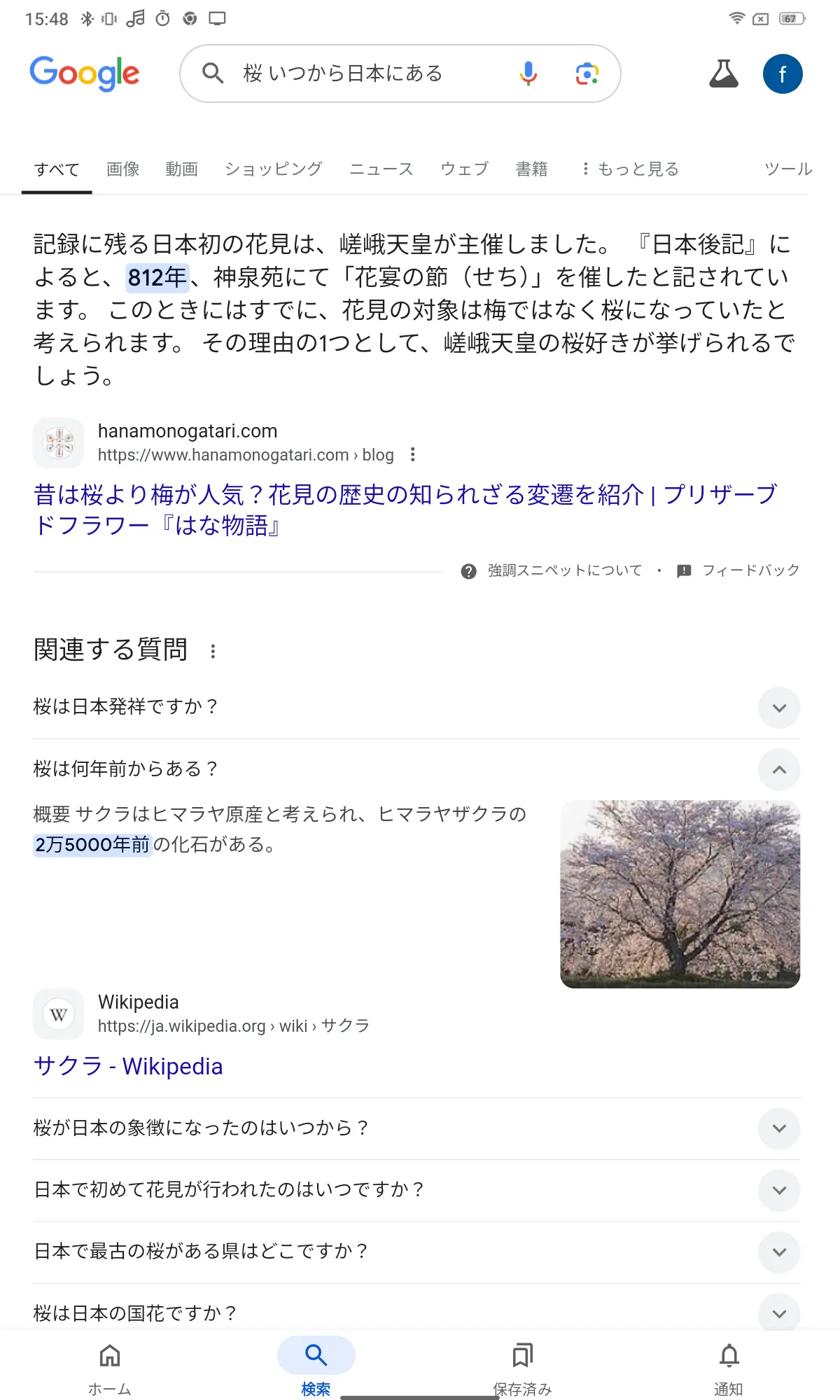Viewport: 840px width, 1400px height.
Task: Open the overflow menu beside hanamonogatari.com URL
Action: pyautogui.click(x=413, y=454)
